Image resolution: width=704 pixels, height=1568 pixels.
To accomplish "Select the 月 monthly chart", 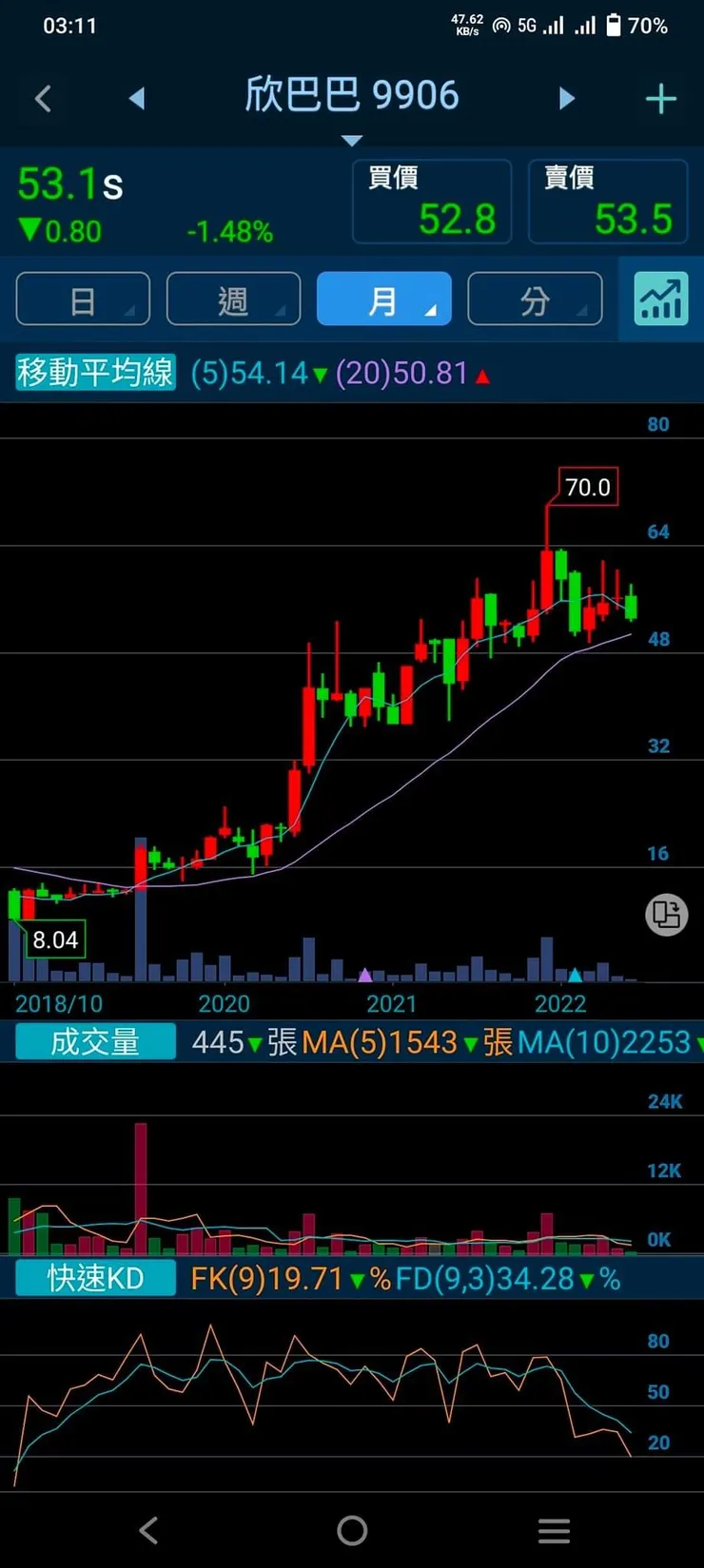I will coord(383,300).
